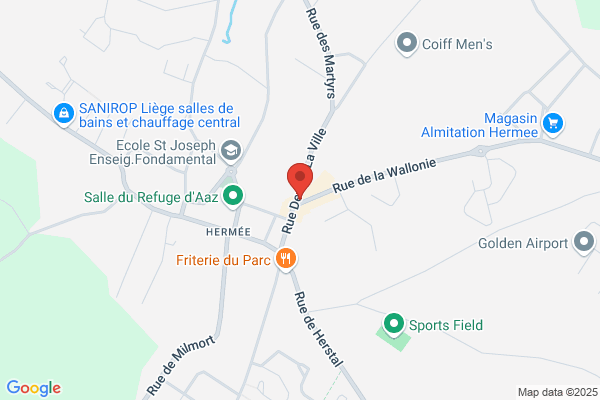
Task: Select the SANIROP Liège shop marker
Action: [x=64, y=114]
